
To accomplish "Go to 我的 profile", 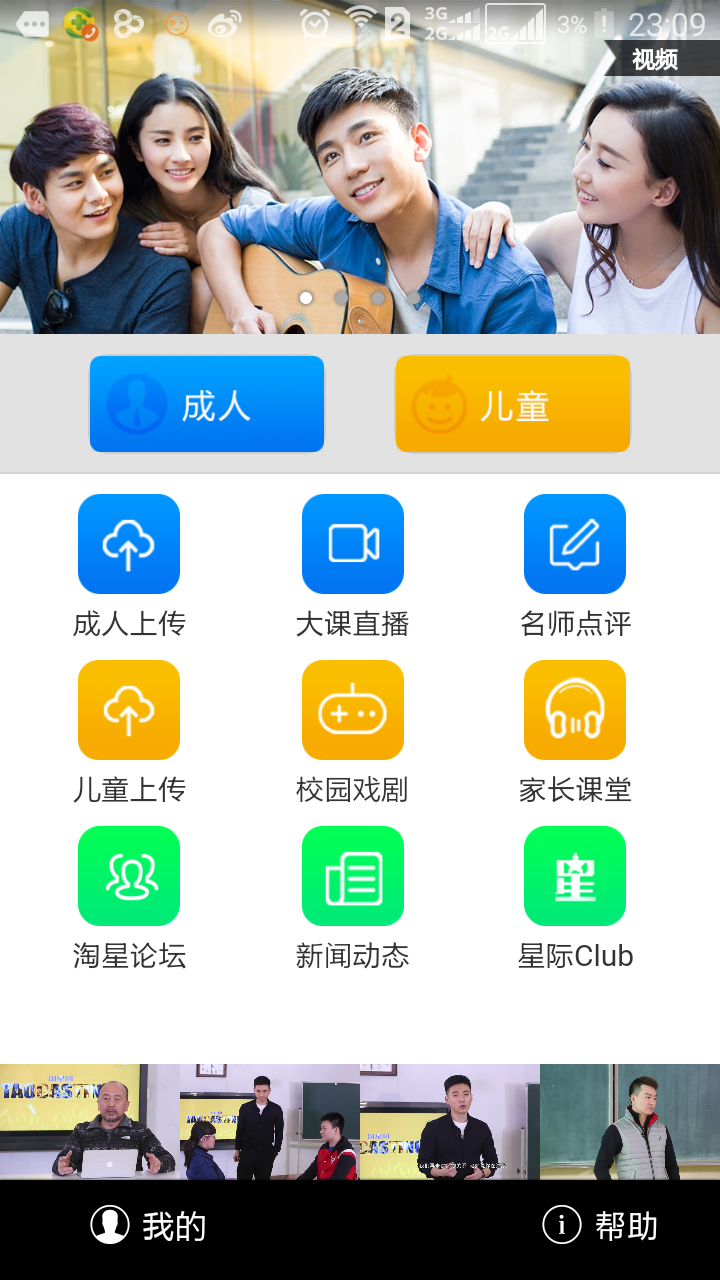I will pos(148,1226).
